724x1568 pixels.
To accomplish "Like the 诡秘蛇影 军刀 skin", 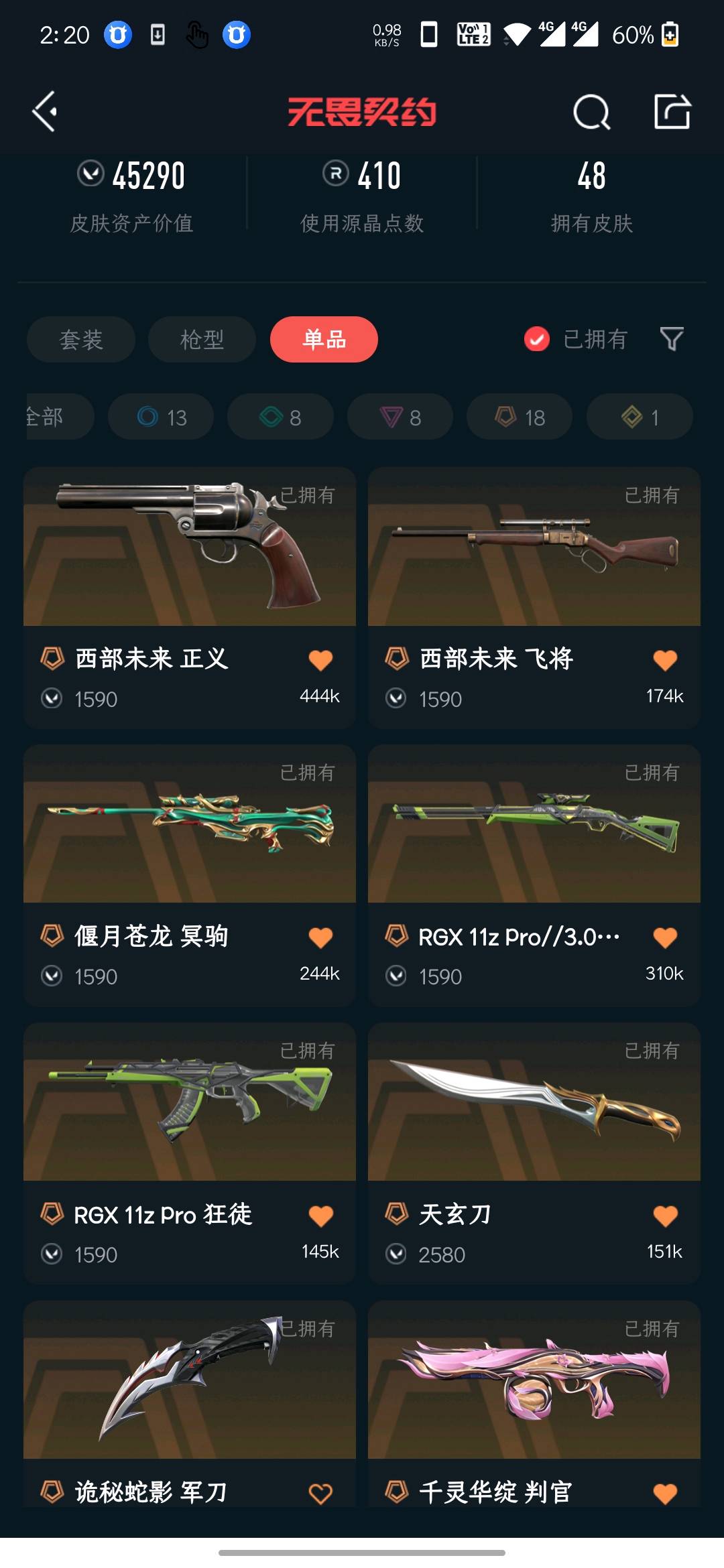I will coord(320,1494).
